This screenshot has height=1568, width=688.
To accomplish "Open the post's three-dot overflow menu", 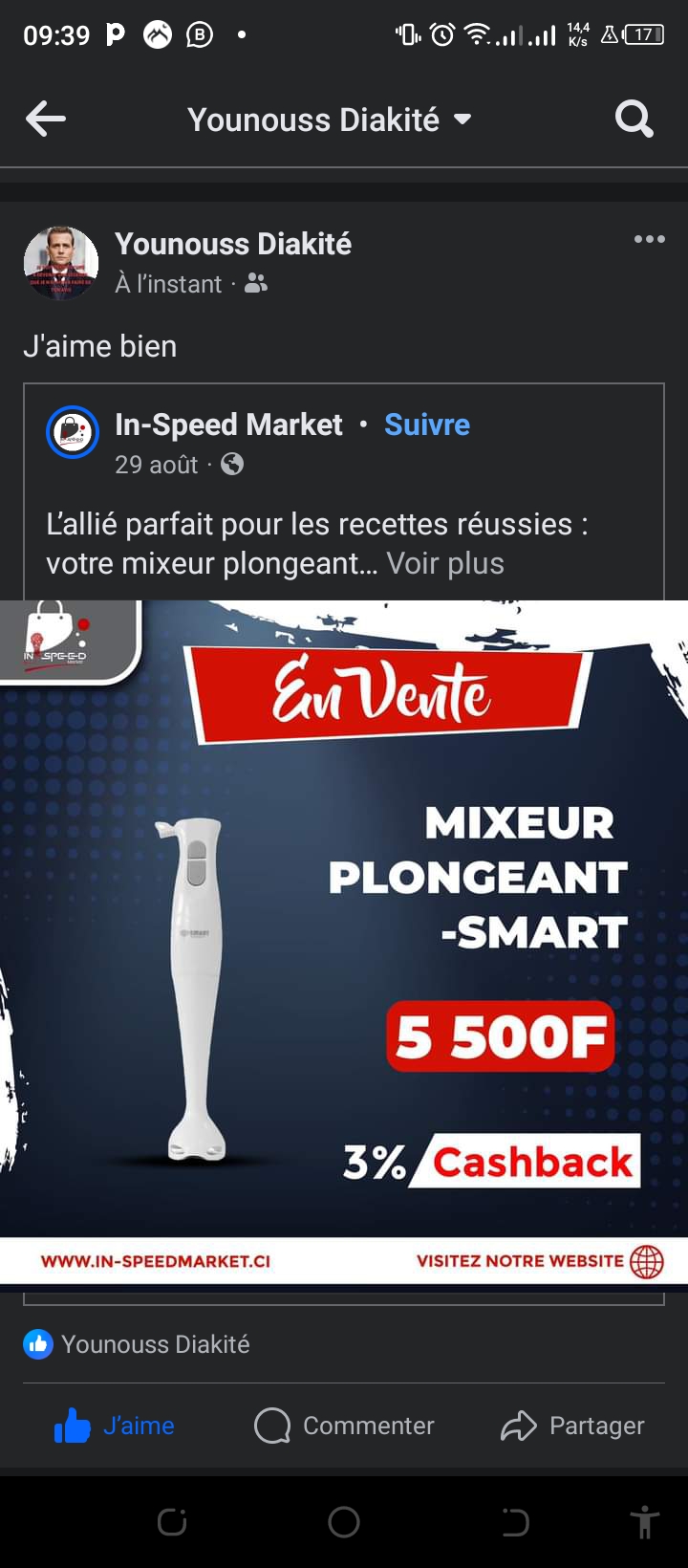I will pyautogui.click(x=649, y=240).
